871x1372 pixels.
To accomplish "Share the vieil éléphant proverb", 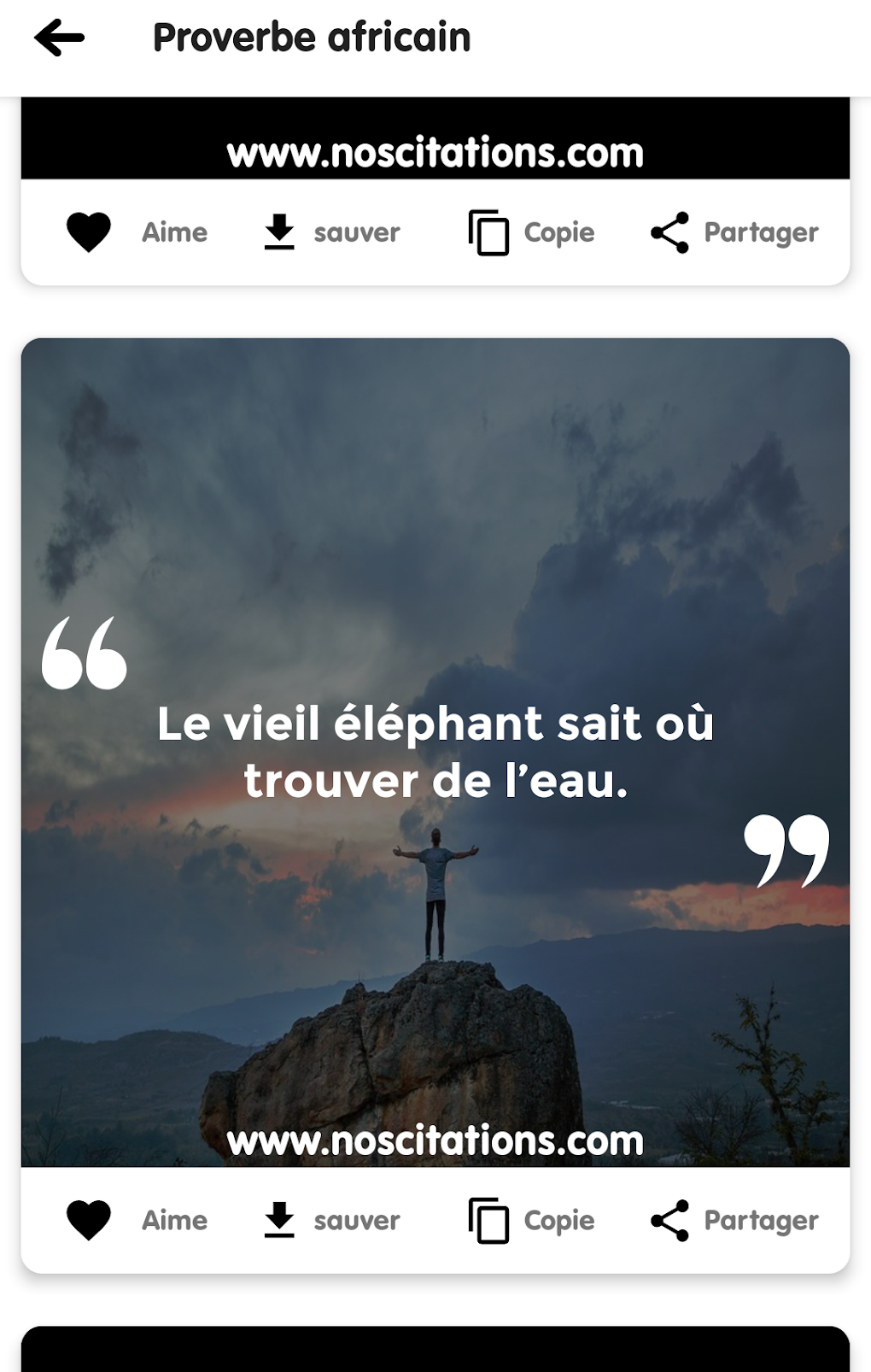I will coord(670,1220).
